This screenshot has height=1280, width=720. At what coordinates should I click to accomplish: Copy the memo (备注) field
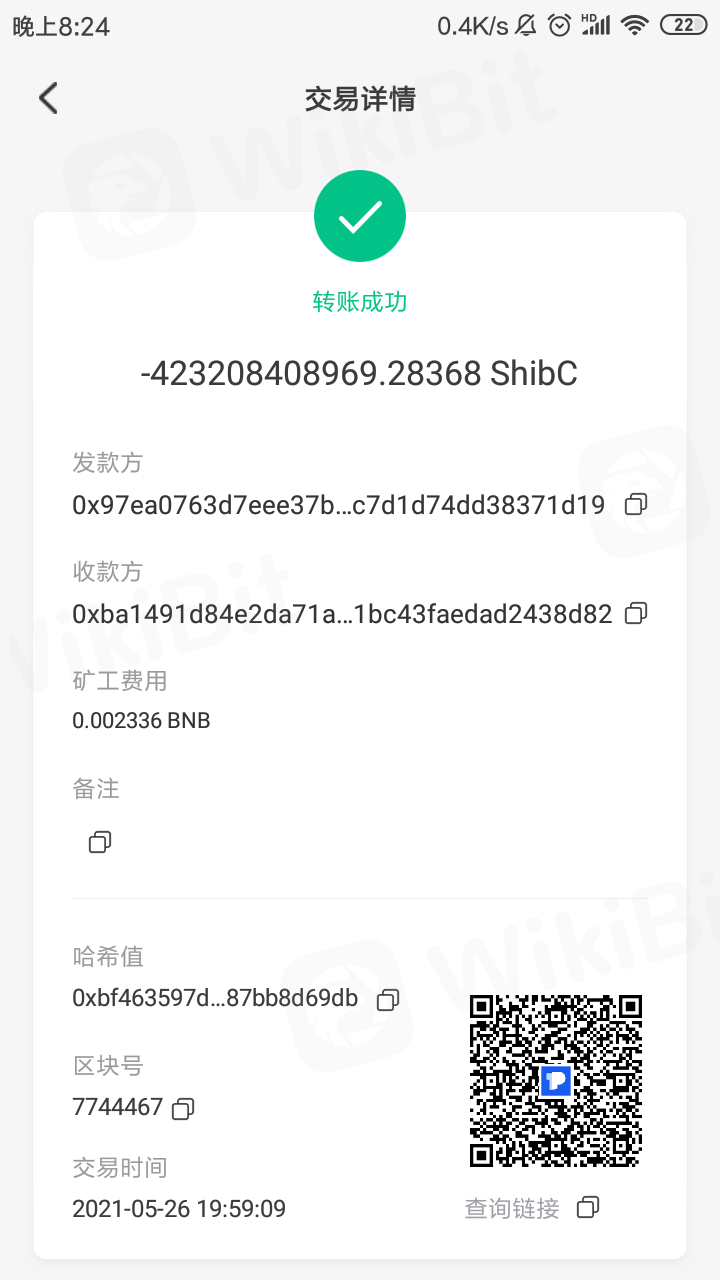[100, 842]
